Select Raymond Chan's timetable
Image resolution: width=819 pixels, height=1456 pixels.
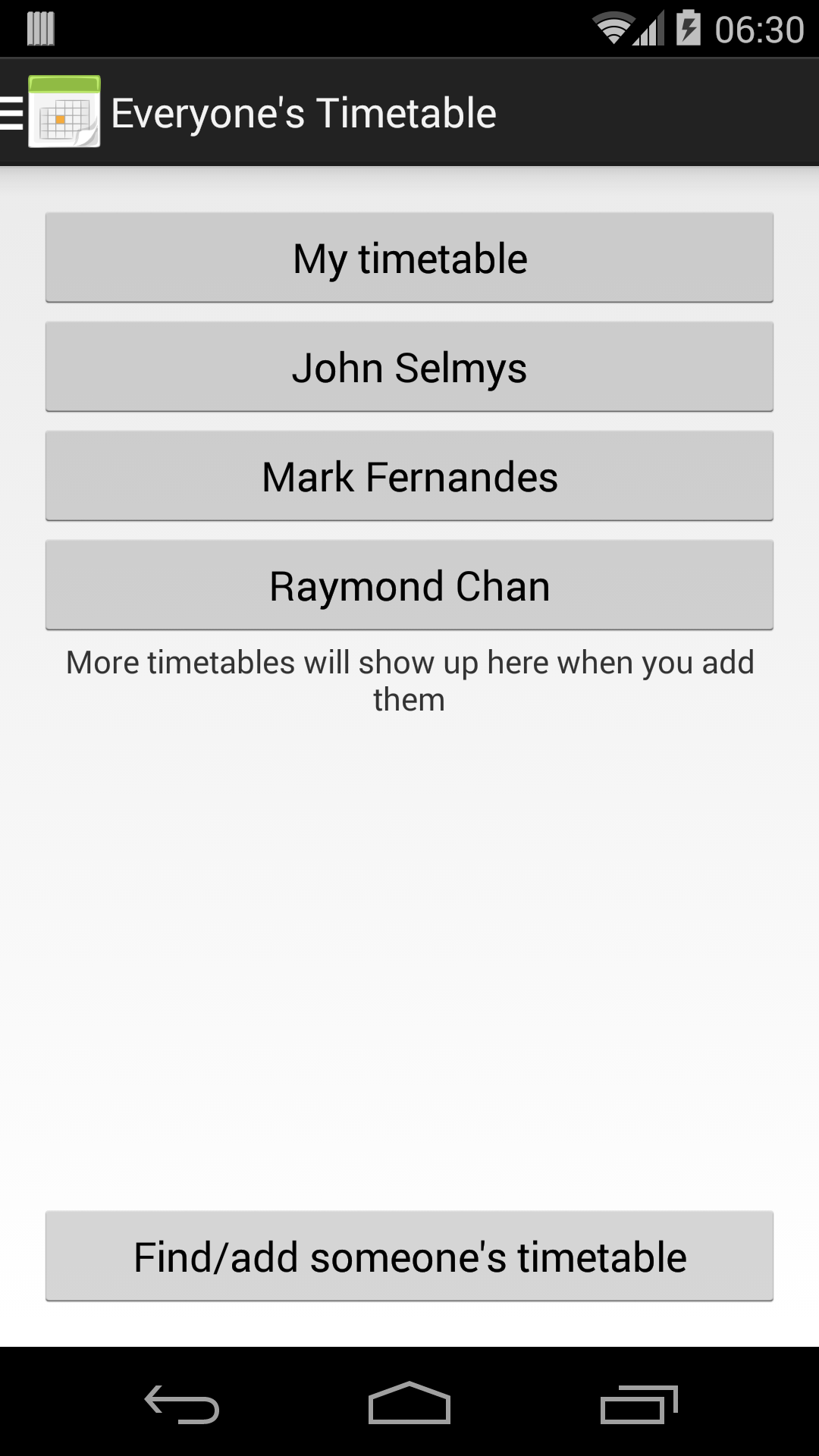[x=409, y=585]
